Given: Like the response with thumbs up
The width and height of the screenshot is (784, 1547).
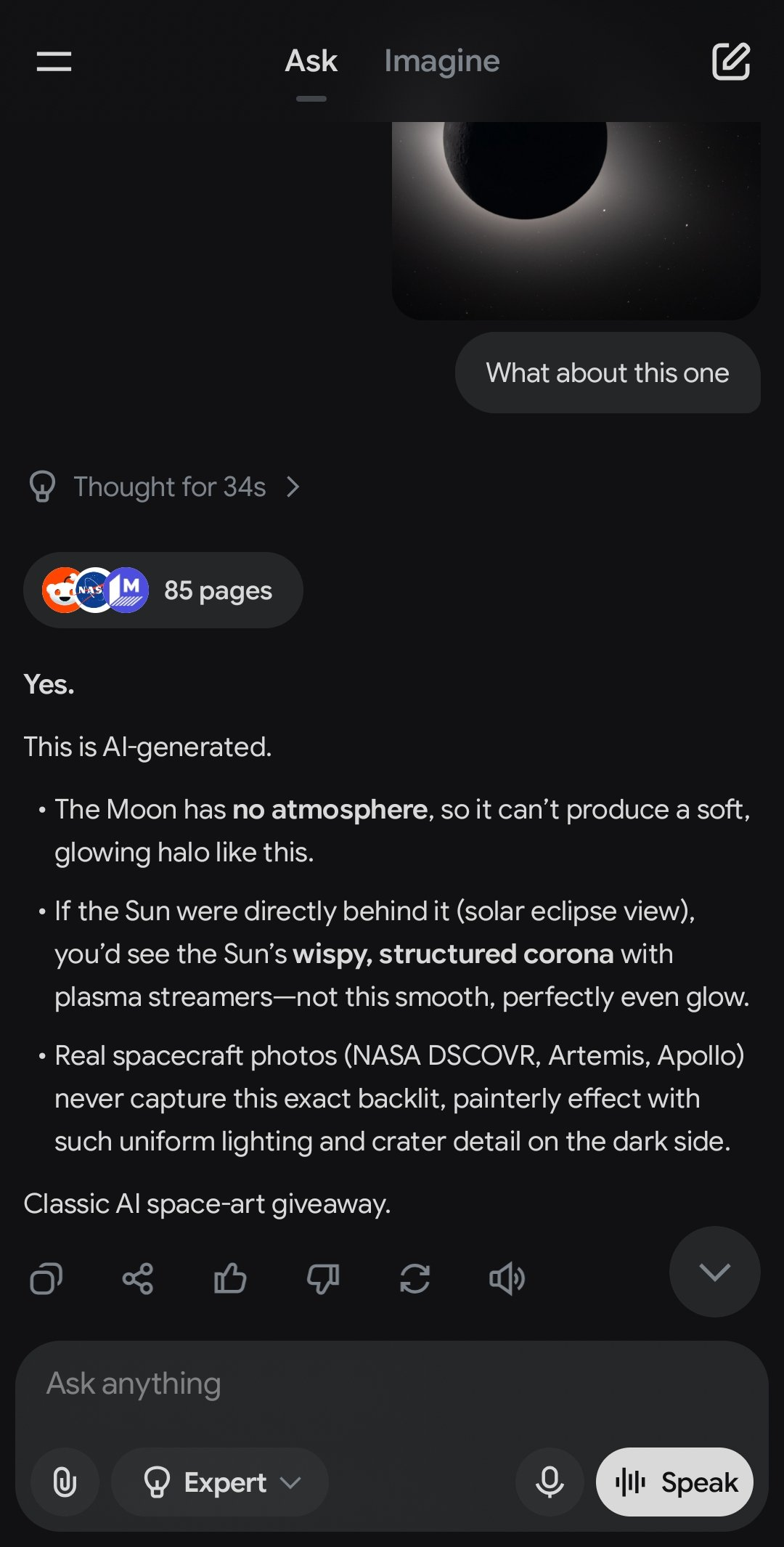Looking at the screenshot, I should pyautogui.click(x=230, y=1278).
